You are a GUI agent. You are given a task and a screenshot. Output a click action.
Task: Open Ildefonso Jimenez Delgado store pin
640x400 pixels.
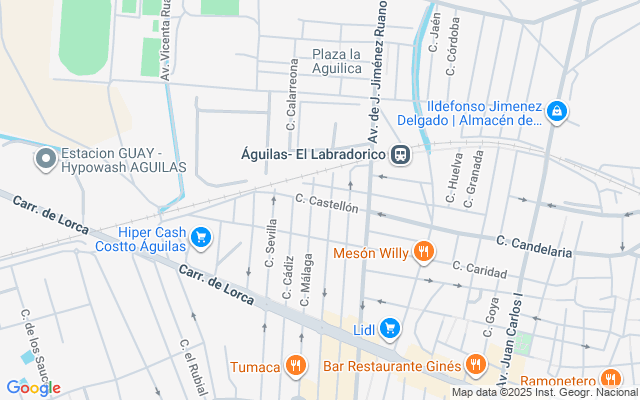click(557, 111)
